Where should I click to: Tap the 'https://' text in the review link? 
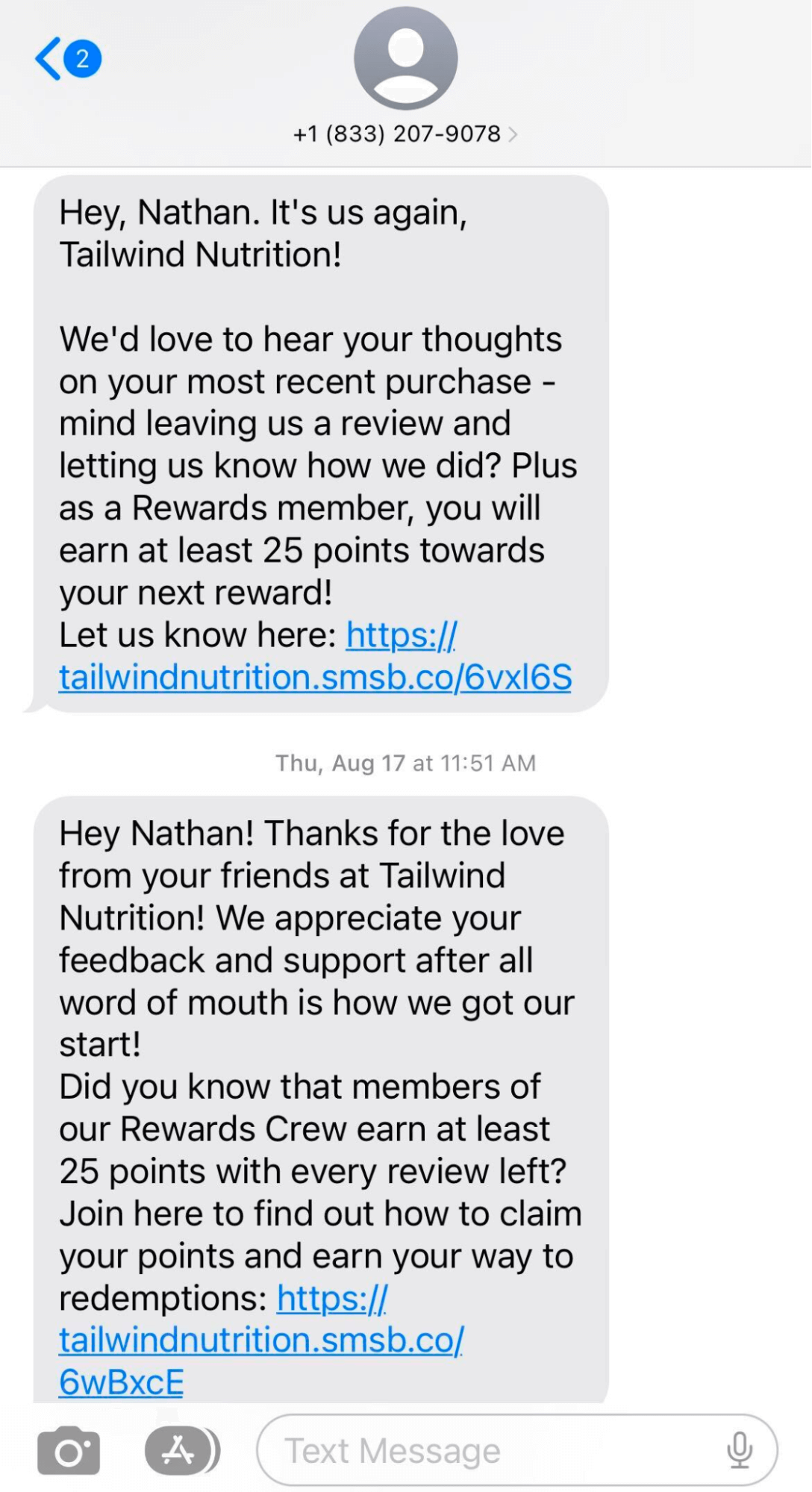click(401, 636)
